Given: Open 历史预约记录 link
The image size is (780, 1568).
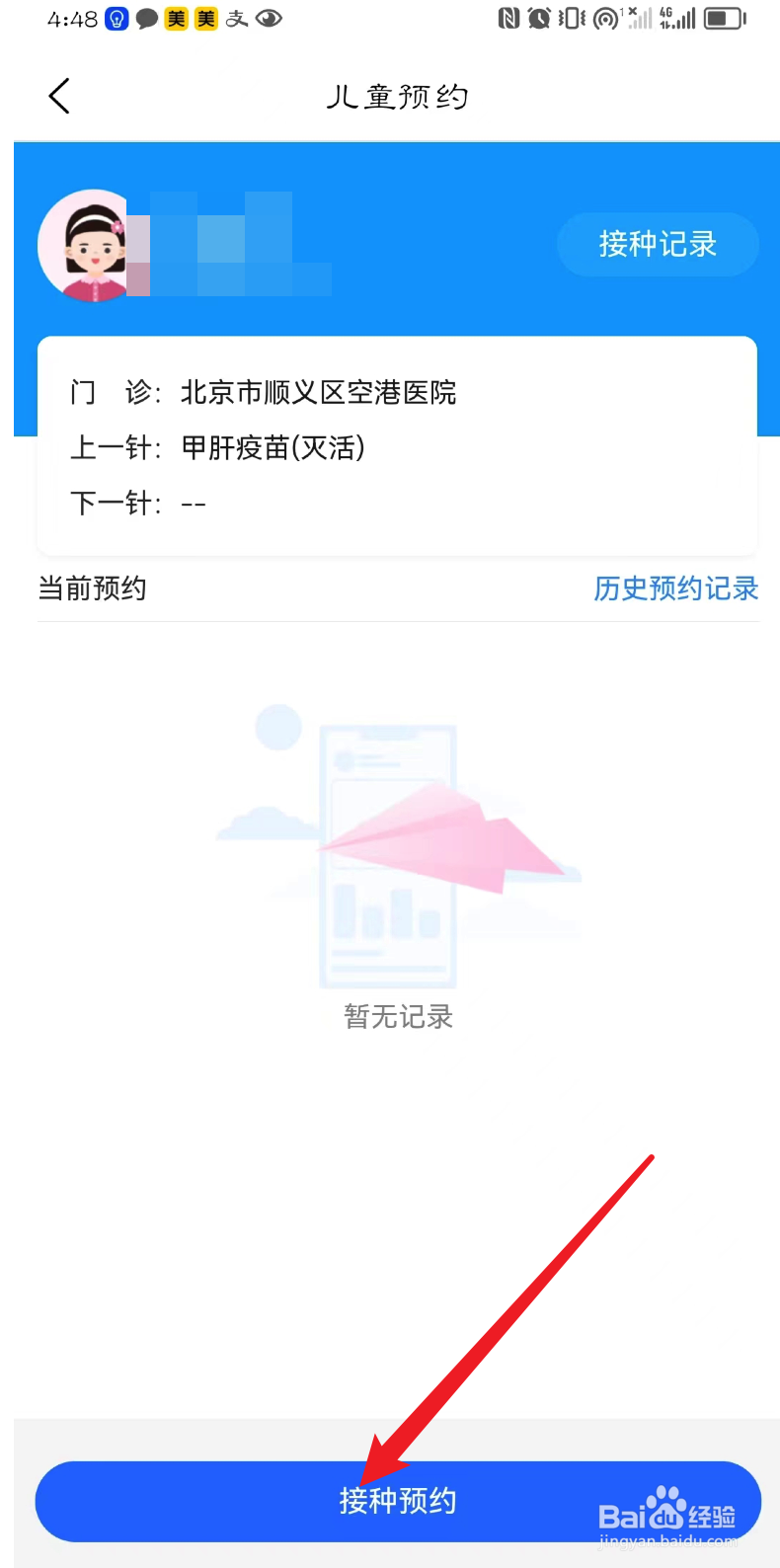Looking at the screenshot, I should coord(676,588).
